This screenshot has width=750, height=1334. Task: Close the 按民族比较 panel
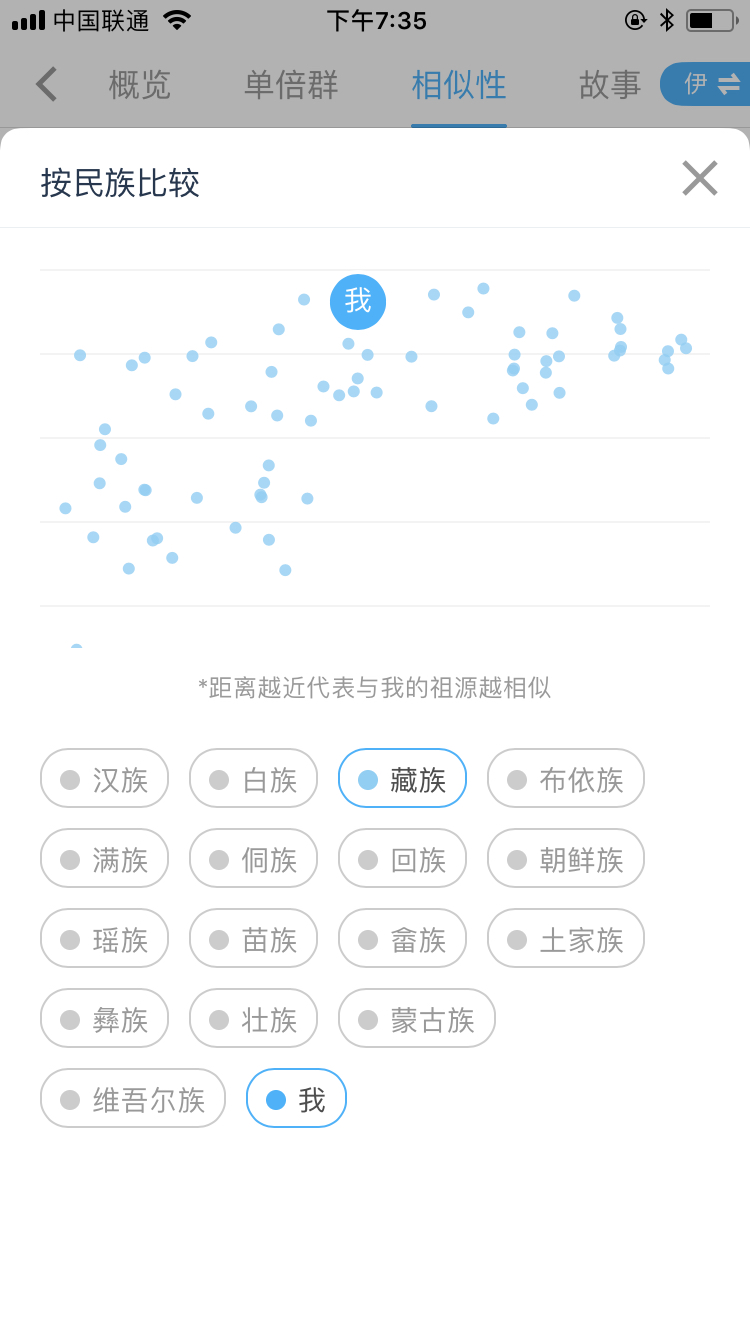click(700, 178)
